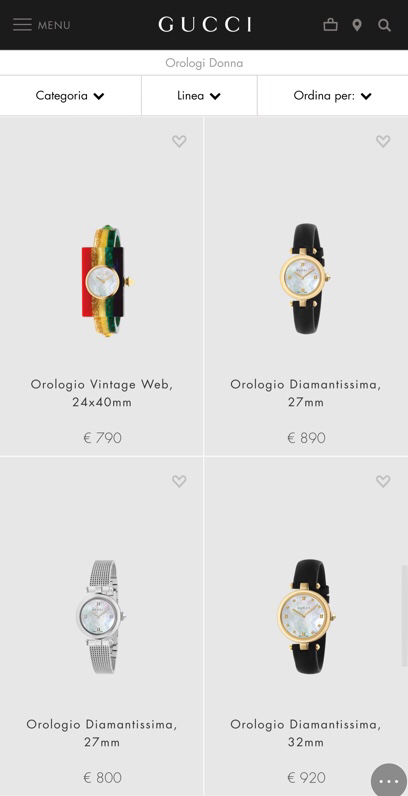Tap the floating three-dots button
This screenshot has height=796, width=408.
tap(389, 781)
